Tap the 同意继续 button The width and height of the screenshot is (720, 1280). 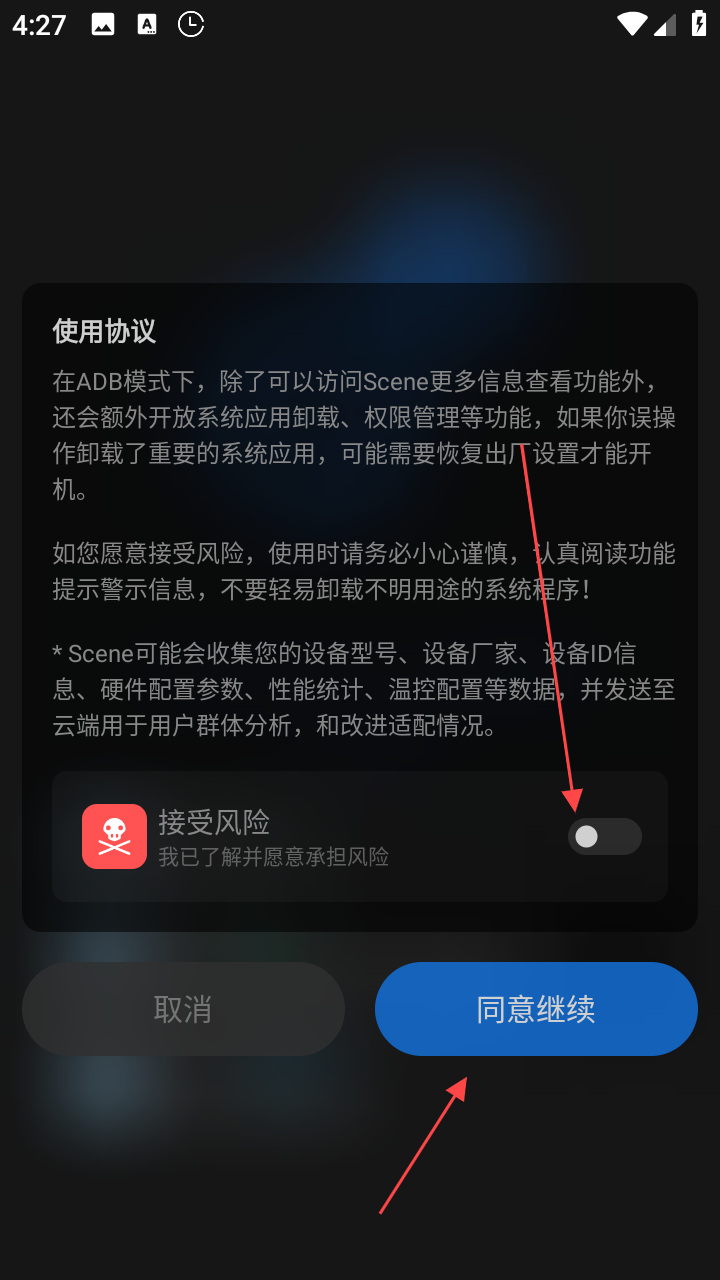pyautogui.click(x=536, y=1009)
